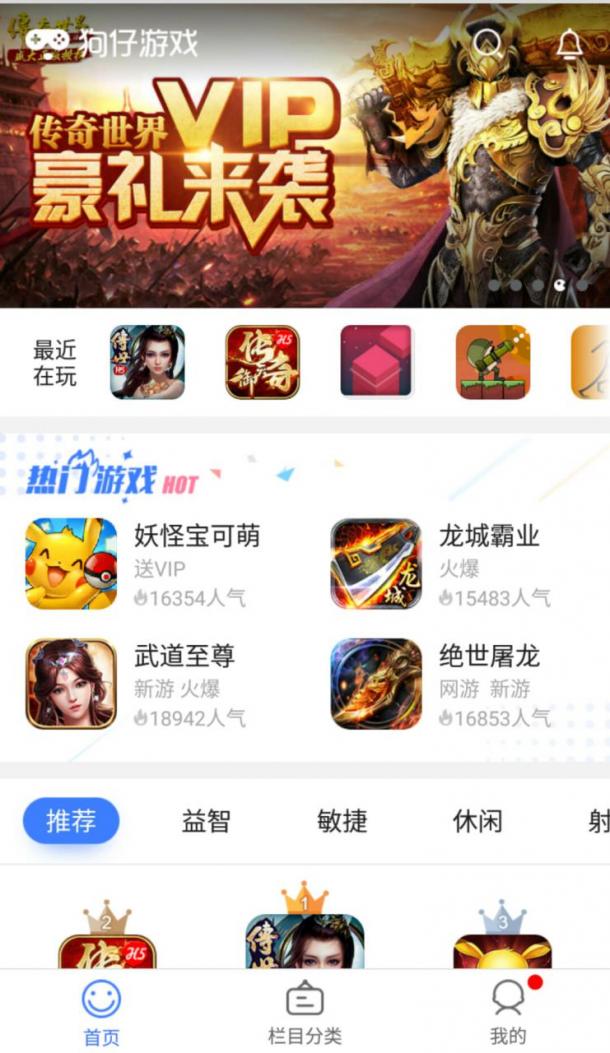Switch to the 益智 category tab
The image size is (610, 1053).
click(x=206, y=821)
